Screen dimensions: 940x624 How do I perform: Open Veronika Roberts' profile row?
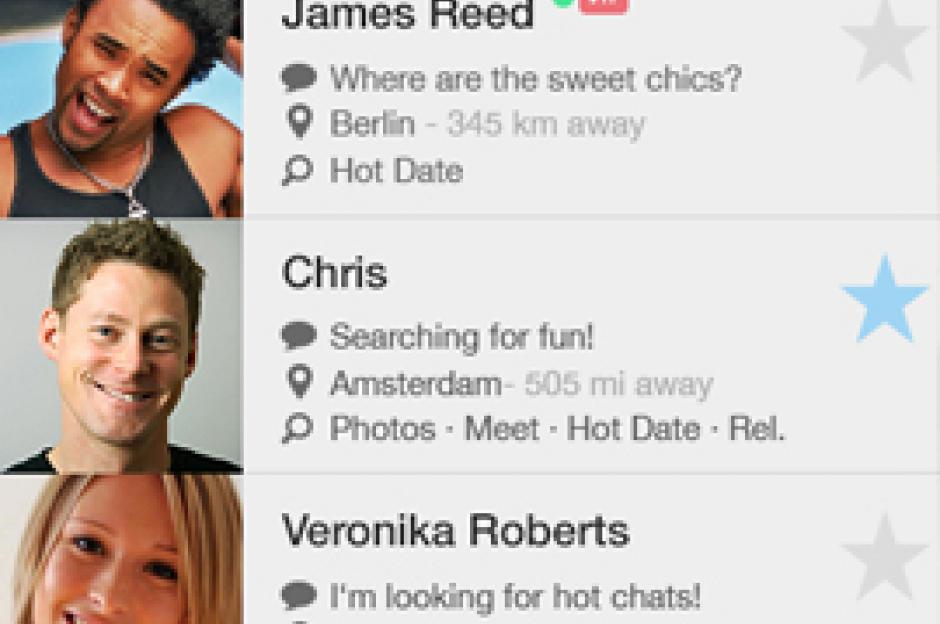click(x=540, y=560)
